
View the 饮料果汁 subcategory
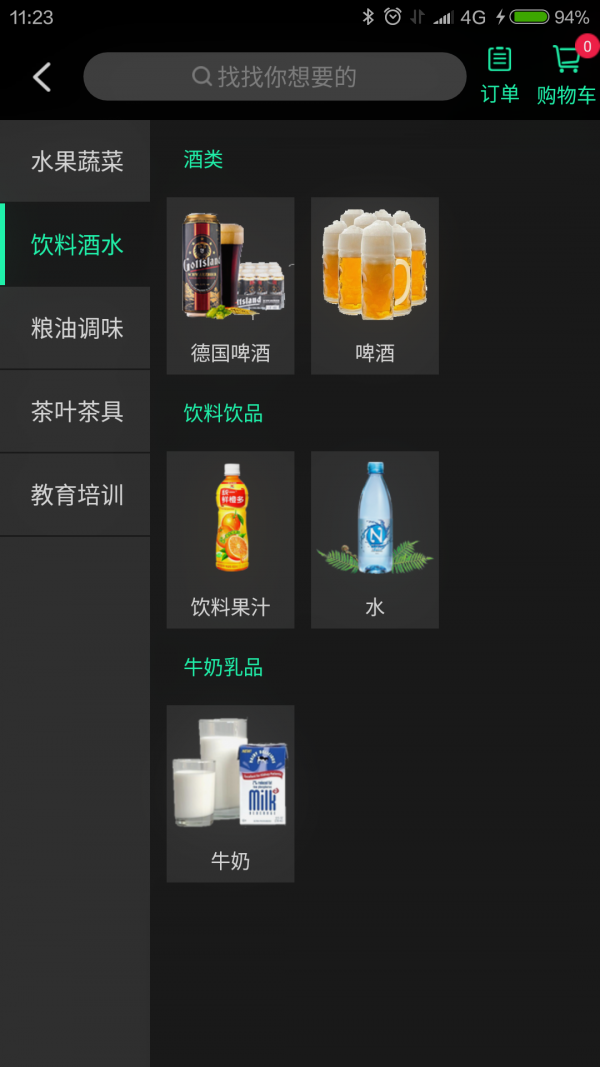click(x=230, y=540)
